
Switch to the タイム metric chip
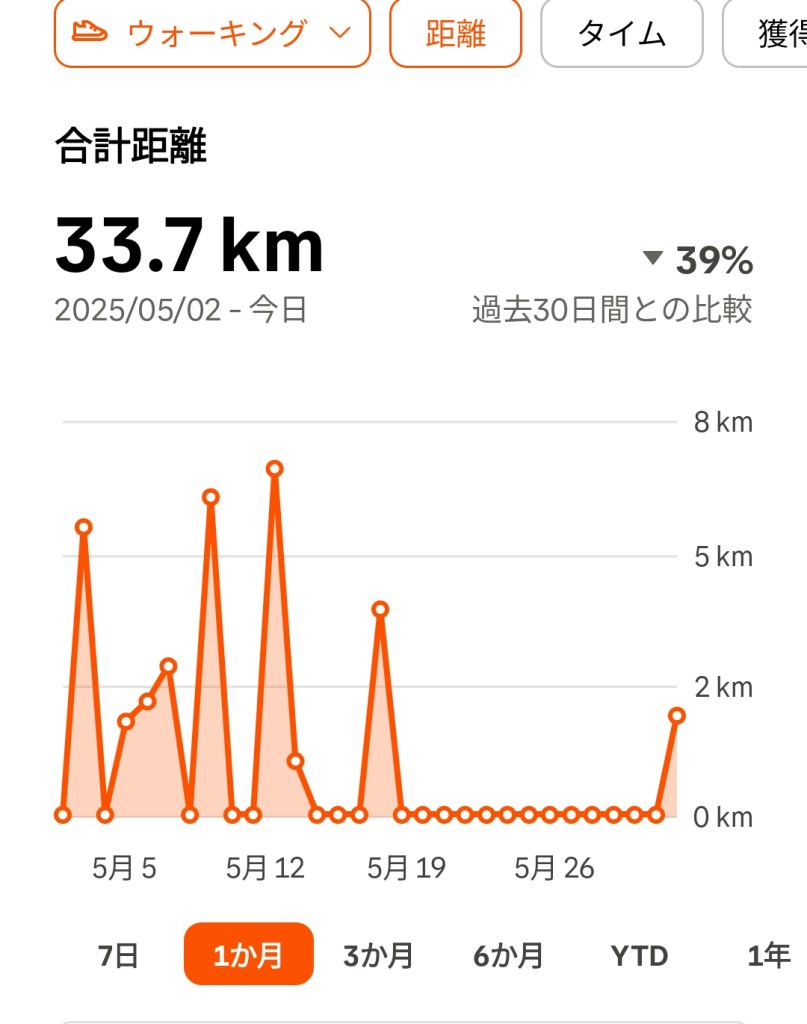pyautogui.click(x=621, y=33)
